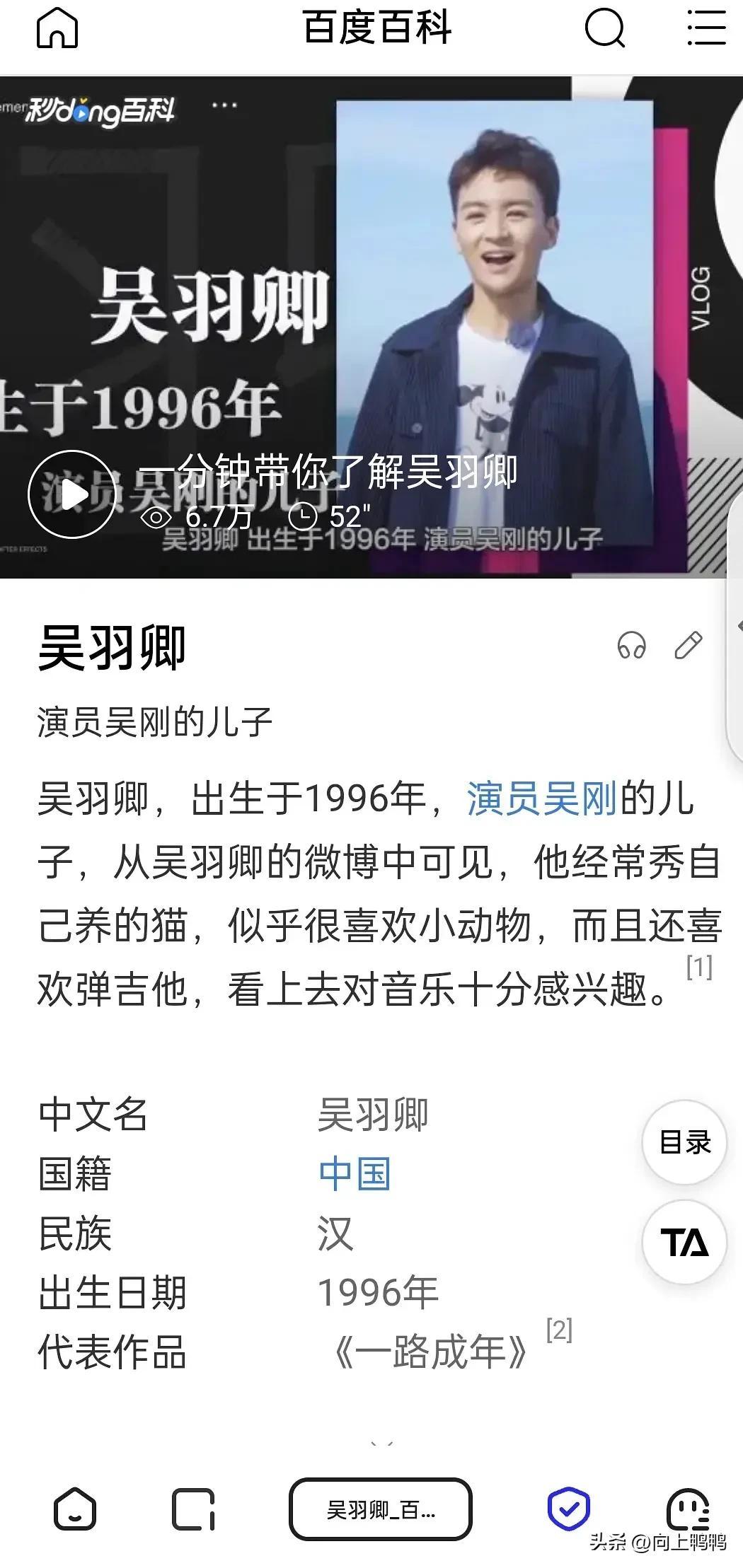Tap the home icon in the top bar
Screen dimensions: 743x1568
point(59,28)
